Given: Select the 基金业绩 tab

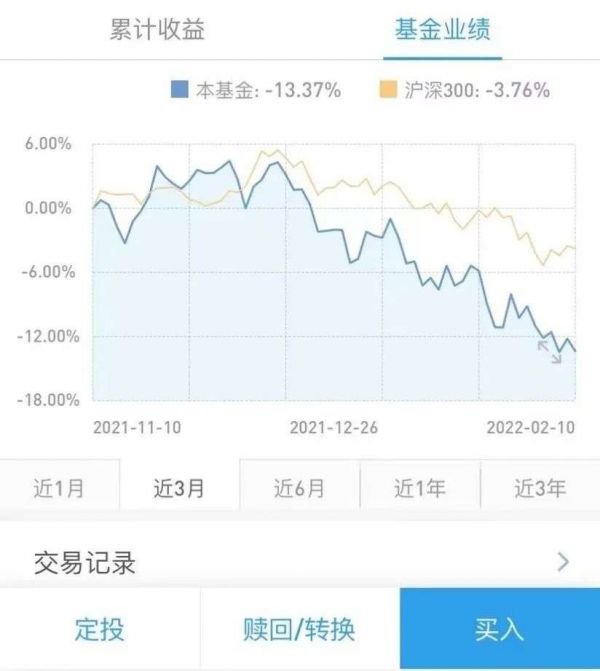Looking at the screenshot, I should [442, 29].
